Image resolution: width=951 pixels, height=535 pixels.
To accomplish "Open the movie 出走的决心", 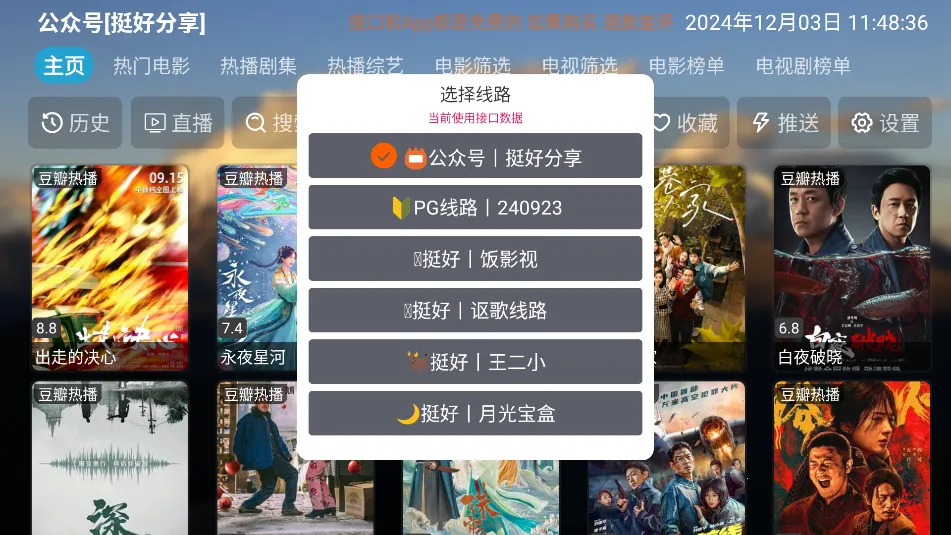I will 110,267.
